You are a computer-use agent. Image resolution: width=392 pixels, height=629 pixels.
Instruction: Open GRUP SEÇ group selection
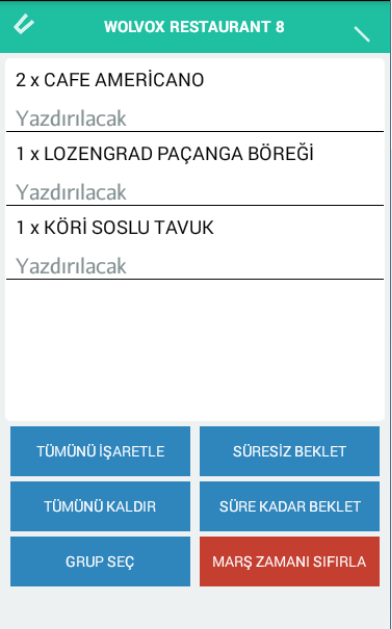pyautogui.click(x=100, y=562)
